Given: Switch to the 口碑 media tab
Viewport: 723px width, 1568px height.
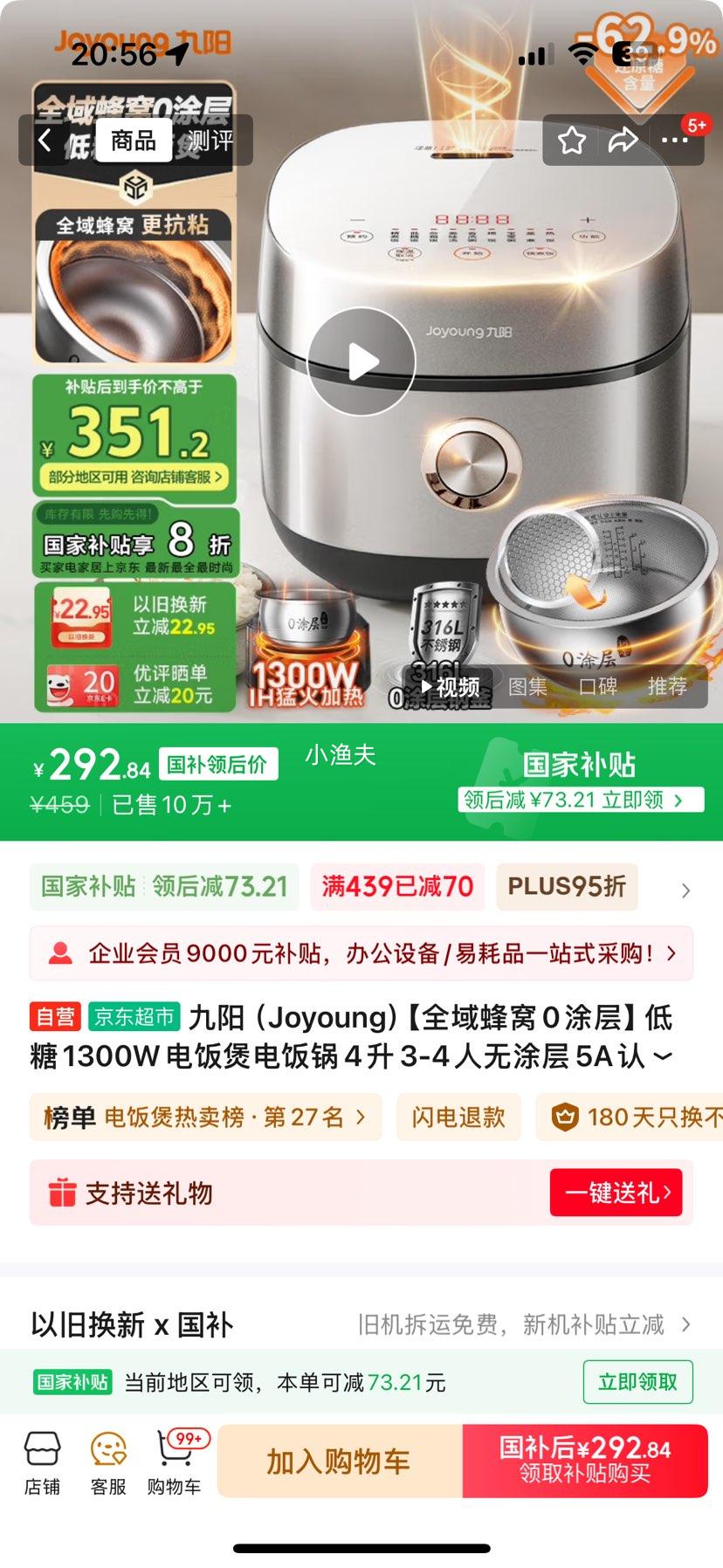Looking at the screenshot, I should [x=598, y=686].
